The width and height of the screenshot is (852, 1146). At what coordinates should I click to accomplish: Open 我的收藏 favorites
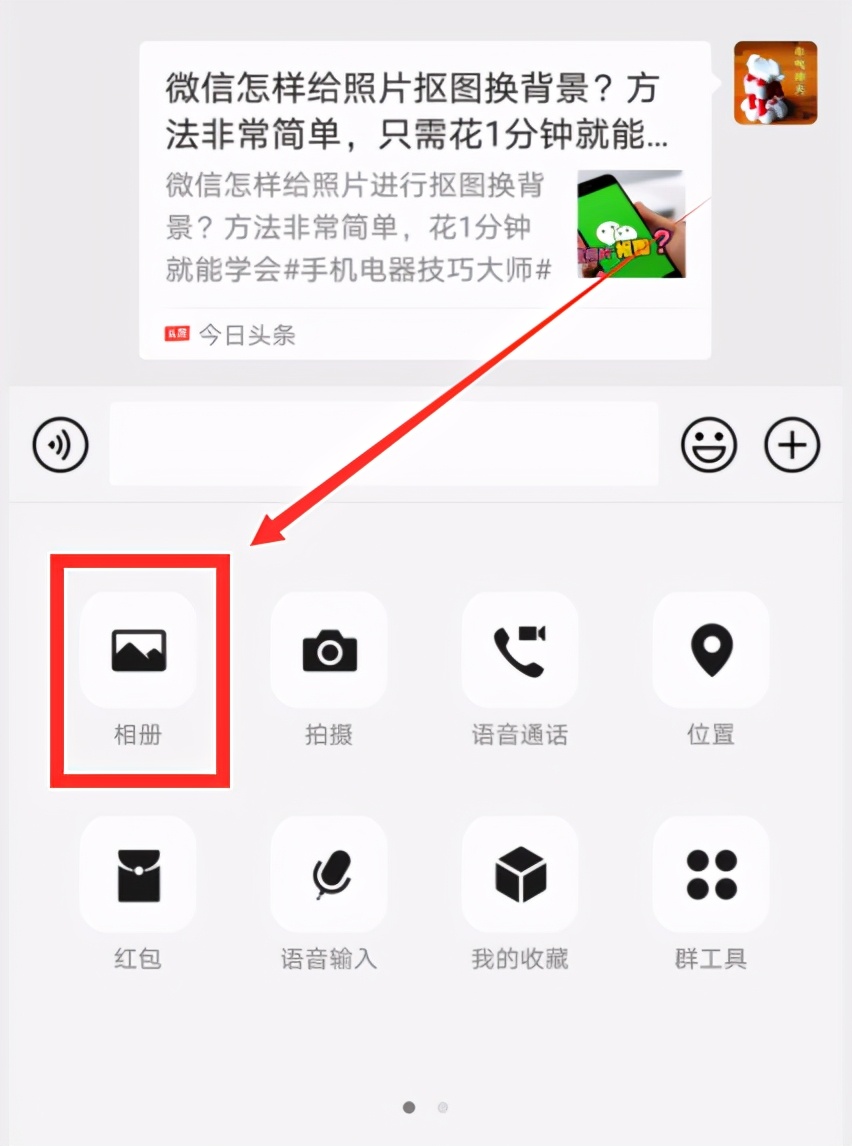click(519, 874)
